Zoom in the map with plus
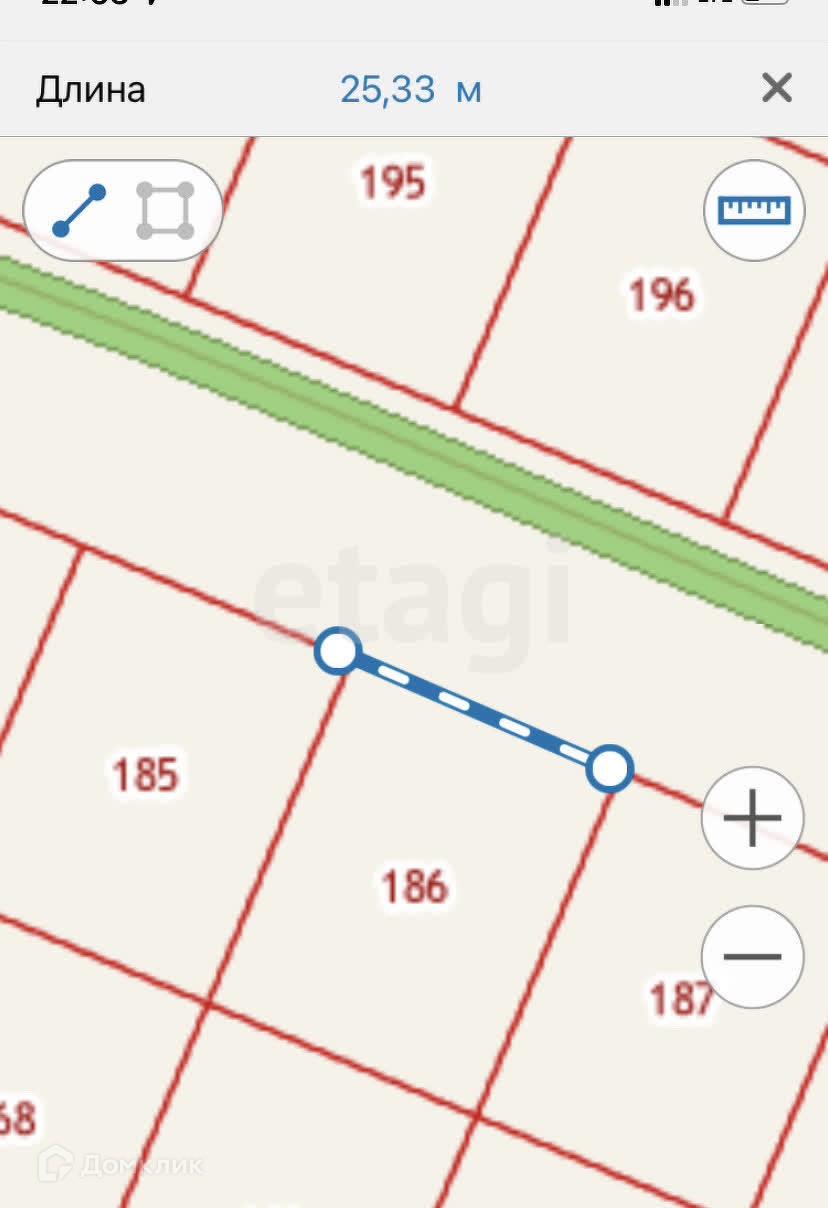 (752, 818)
